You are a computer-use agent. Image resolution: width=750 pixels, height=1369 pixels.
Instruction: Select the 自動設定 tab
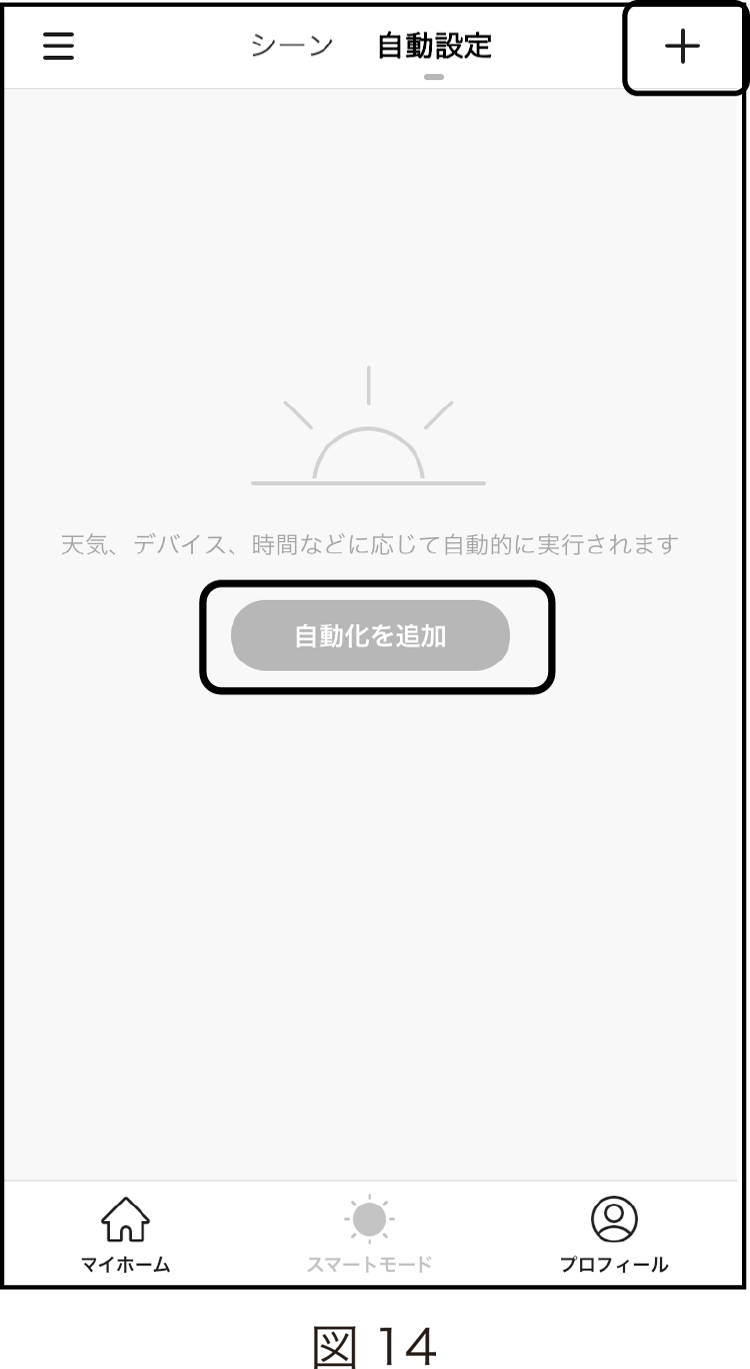point(434,46)
